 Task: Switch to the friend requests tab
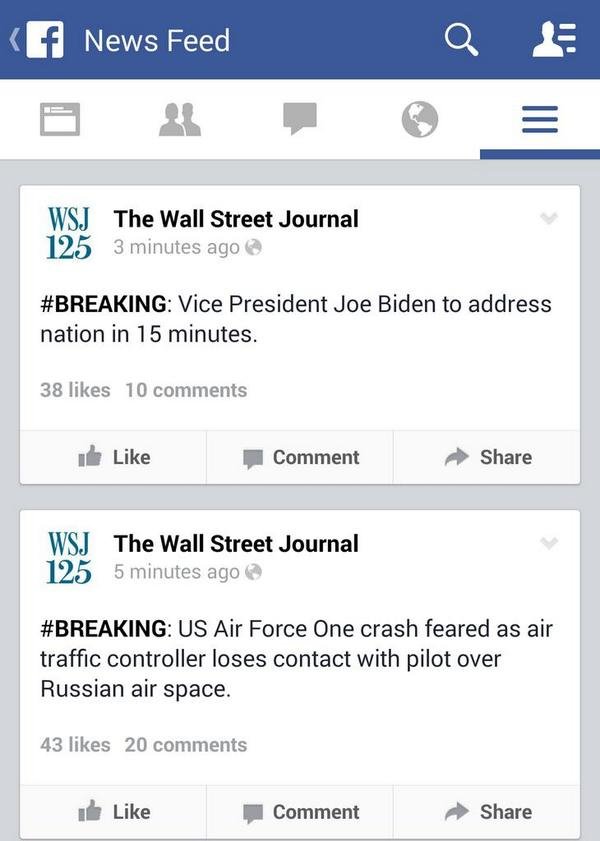pyautogui.click(x=180, y=121)
